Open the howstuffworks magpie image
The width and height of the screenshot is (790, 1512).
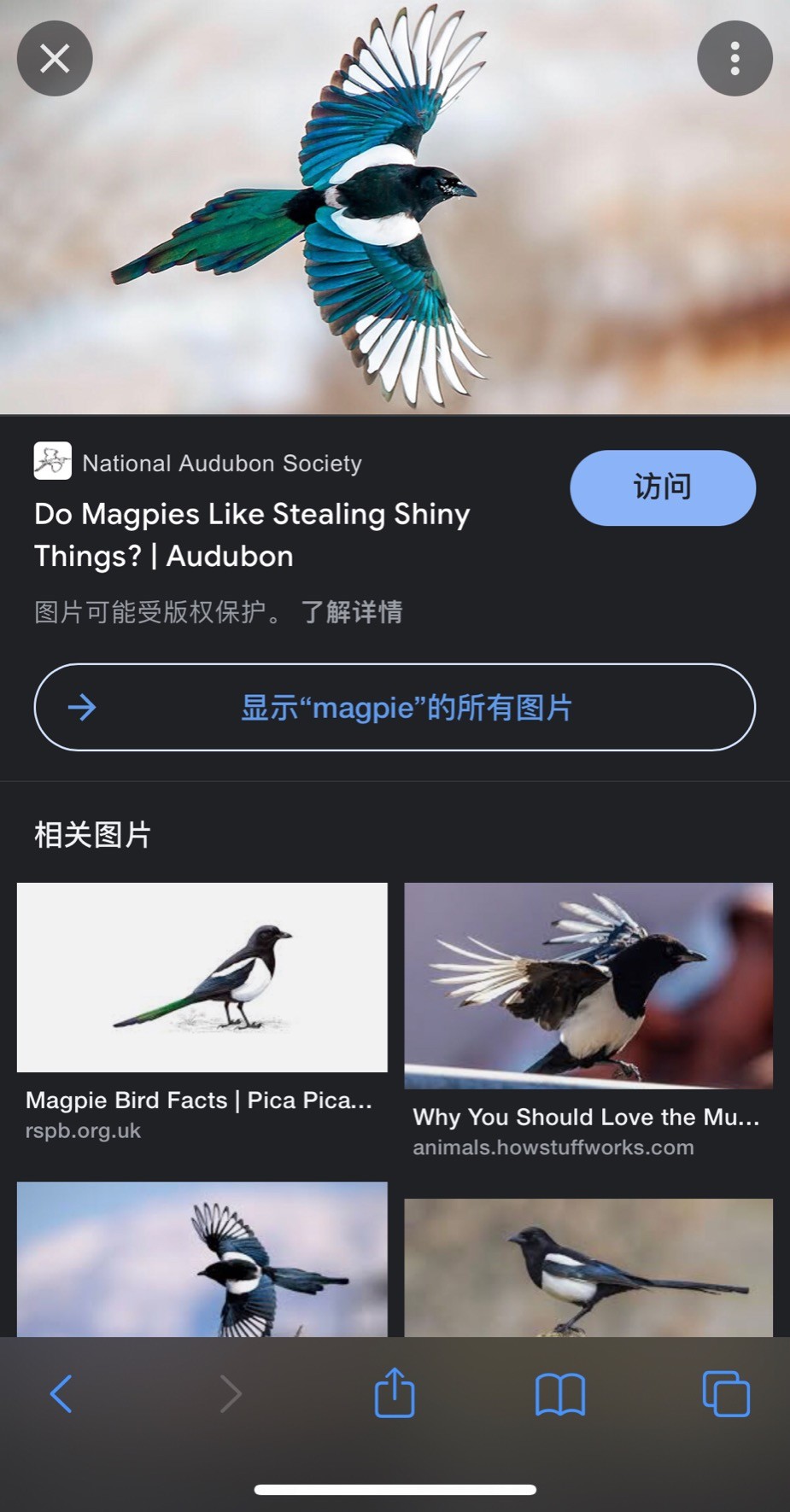coord(588,986)
